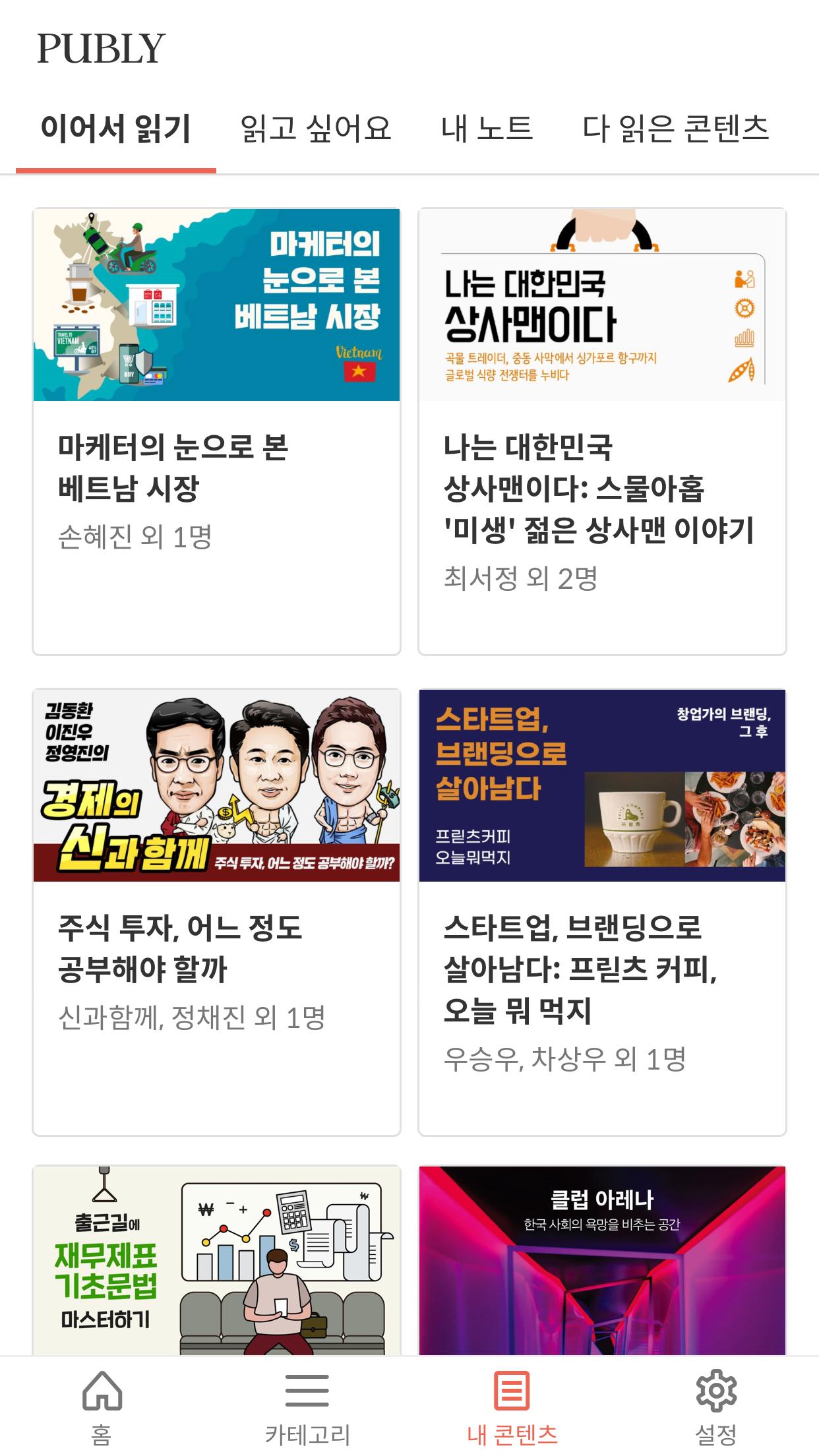Open the 클럽 아레나 card

point(602,1259)
